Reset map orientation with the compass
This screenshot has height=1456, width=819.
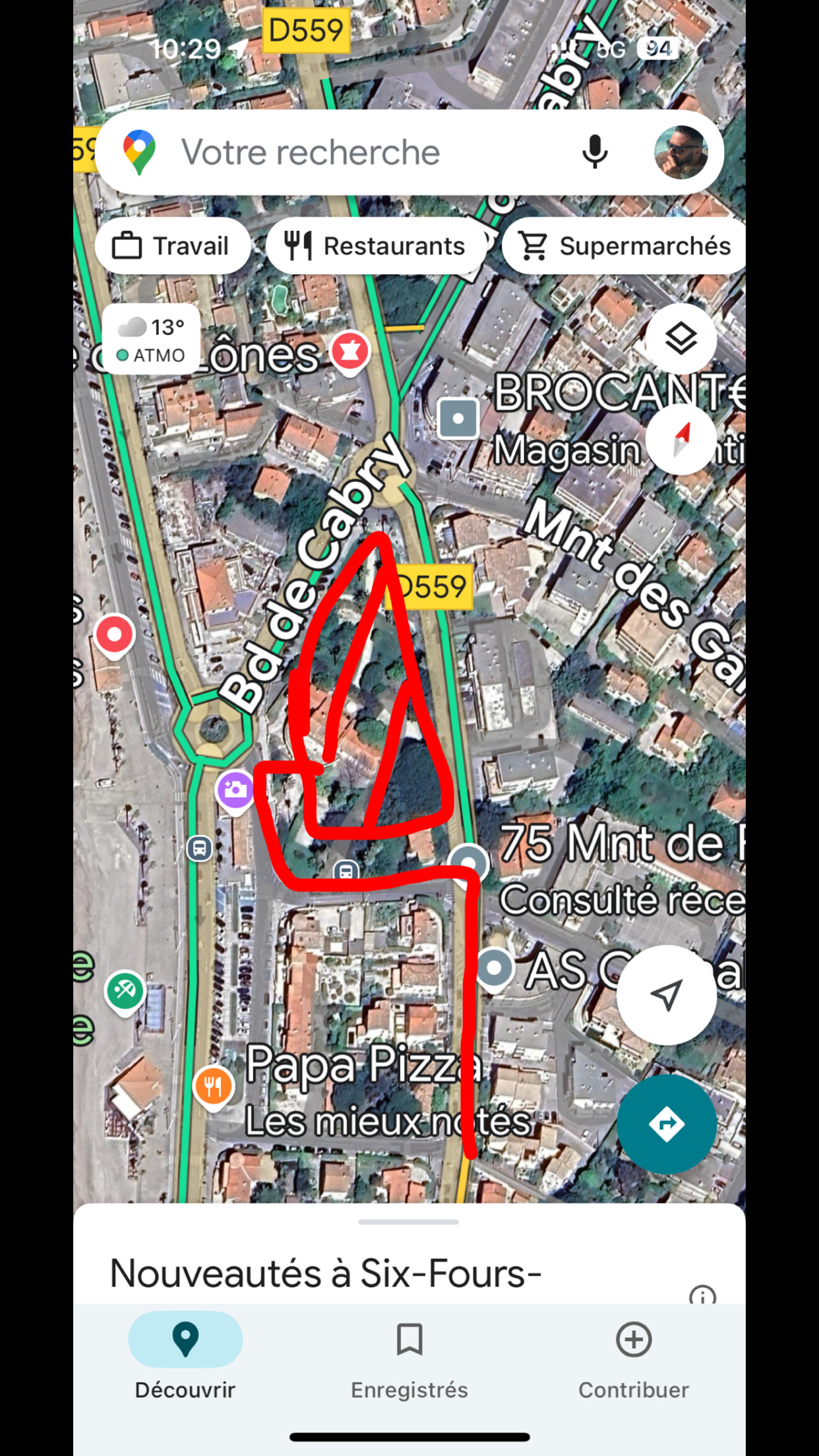[x=681, y=440]
